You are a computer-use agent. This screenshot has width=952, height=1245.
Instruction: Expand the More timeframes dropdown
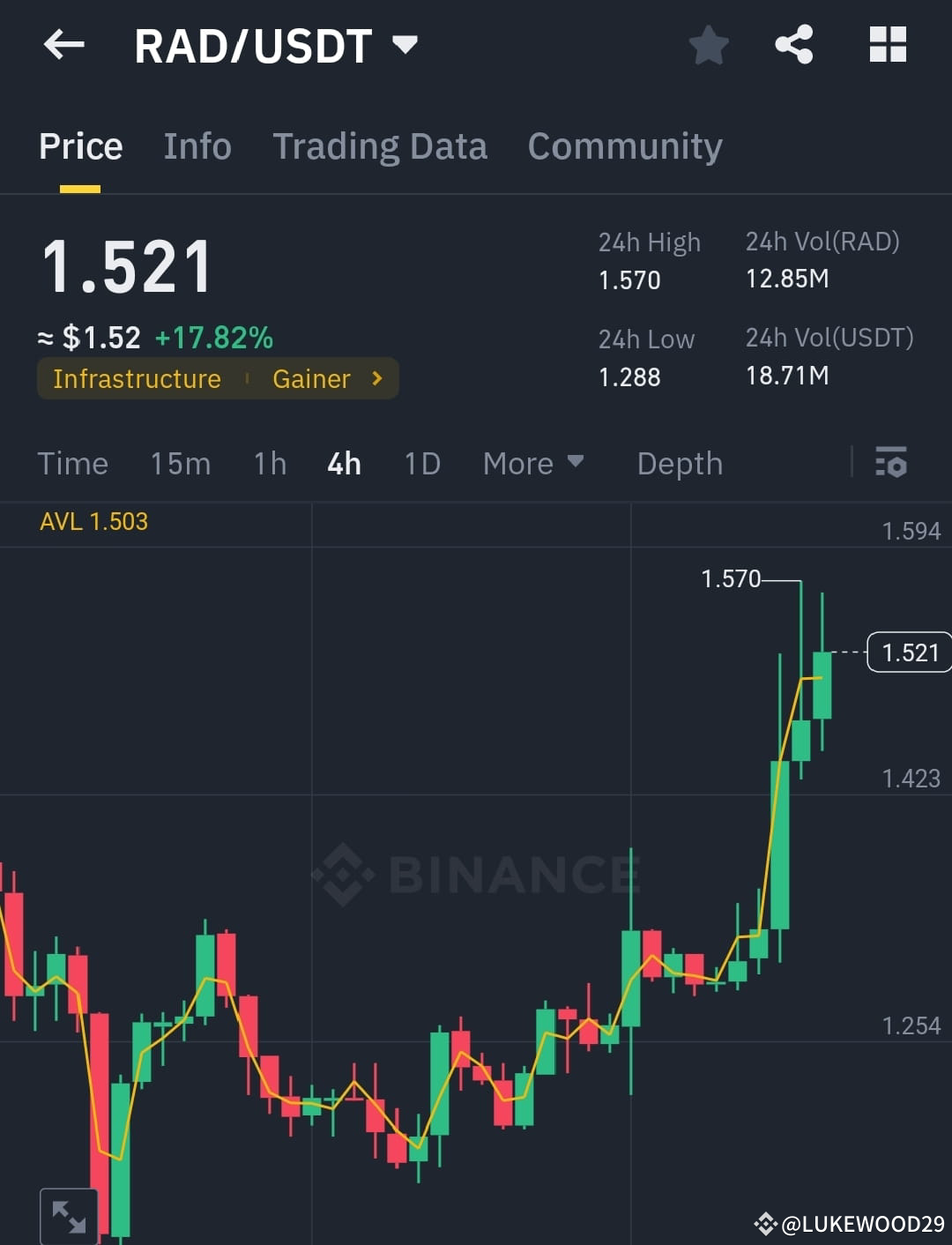click(x=532, y=463)
